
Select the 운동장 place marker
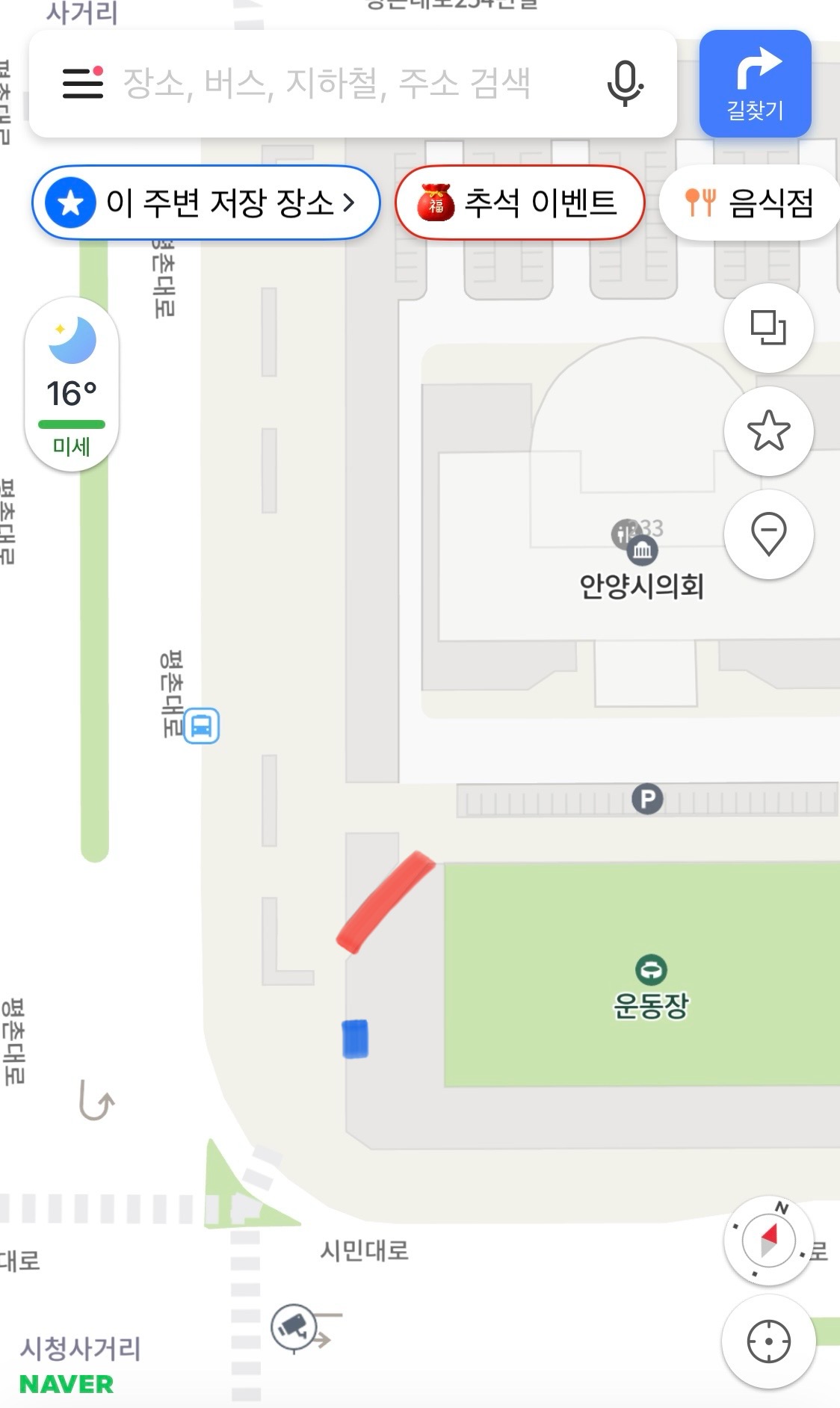[x=651, y=970]
